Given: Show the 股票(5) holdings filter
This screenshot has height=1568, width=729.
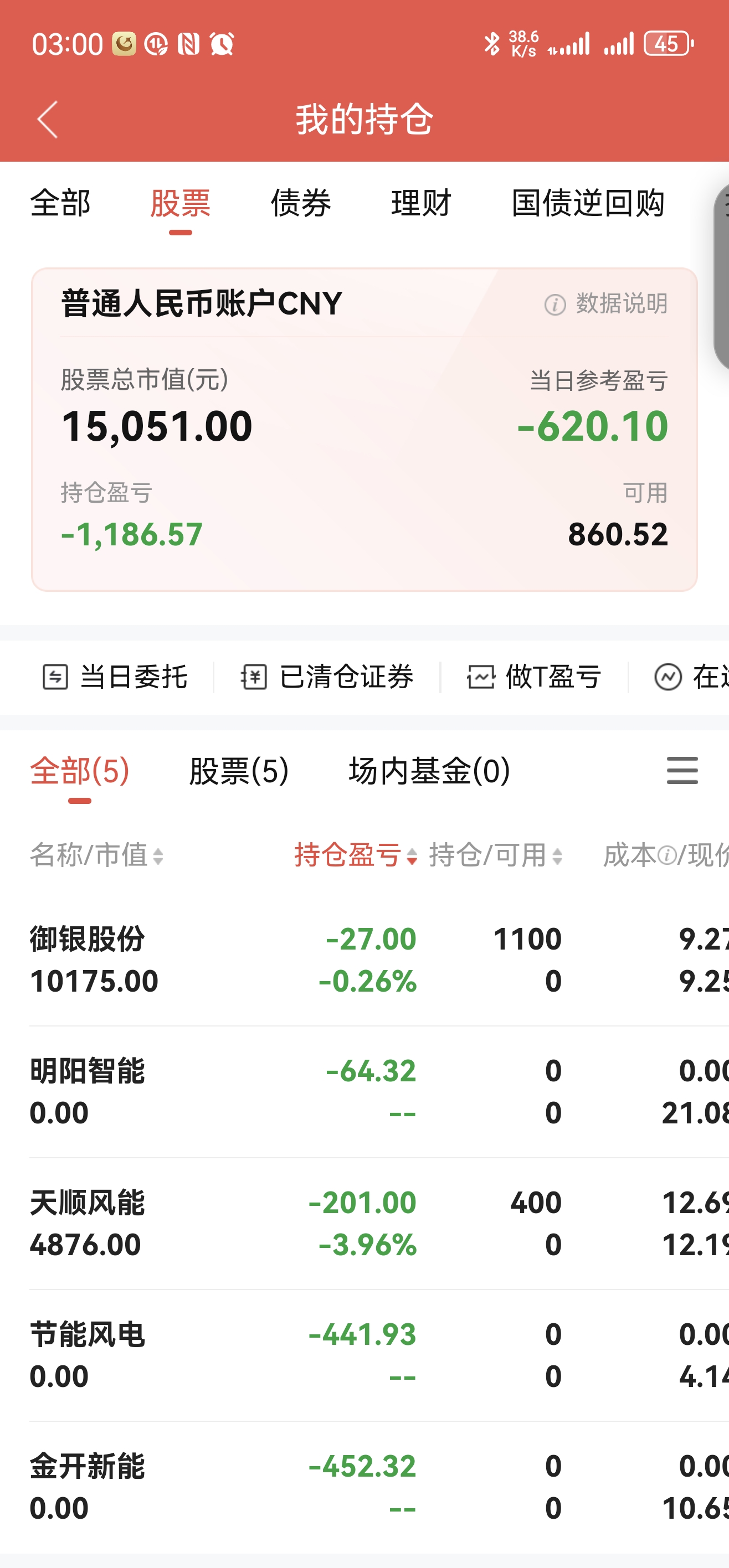Looking at the screenshot, I should point(239,771).
